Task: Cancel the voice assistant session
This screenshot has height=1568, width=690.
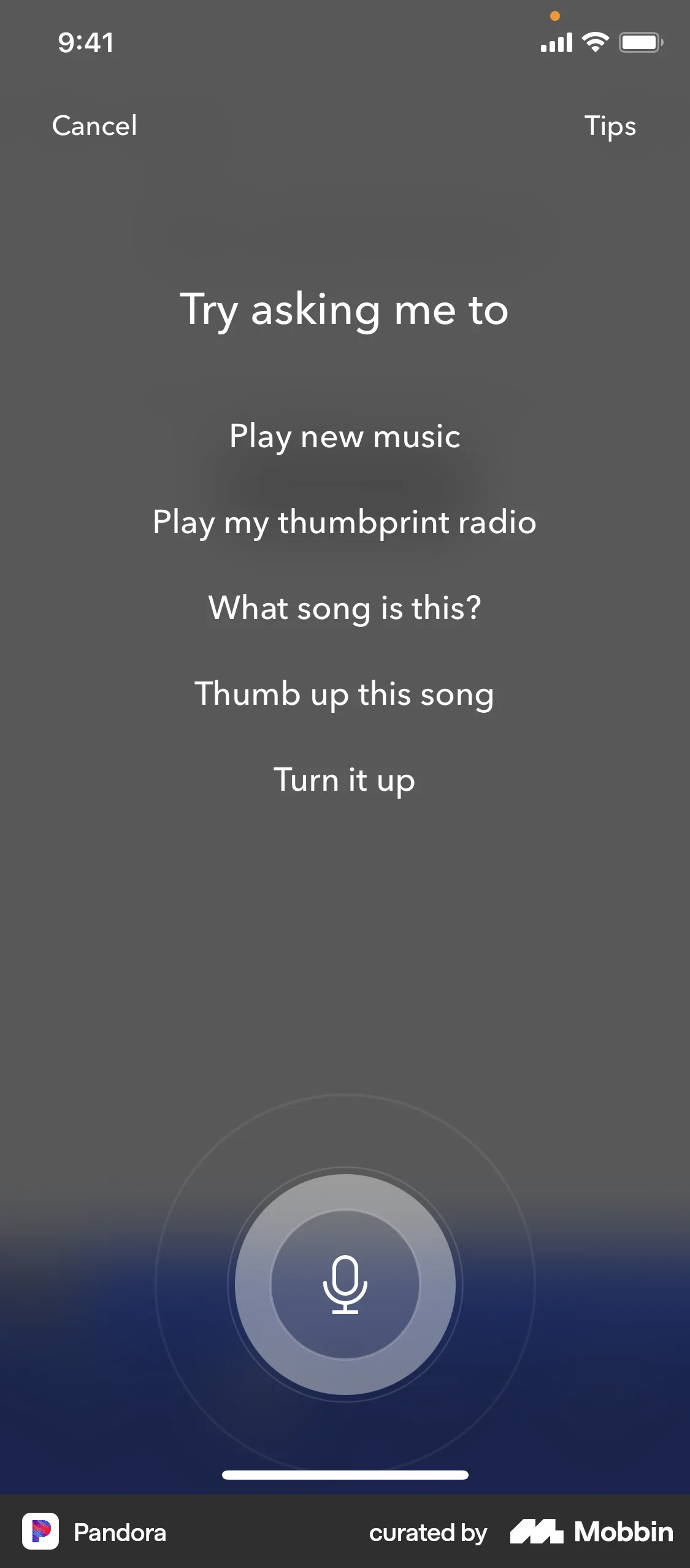Action: [x=94, y=126]
